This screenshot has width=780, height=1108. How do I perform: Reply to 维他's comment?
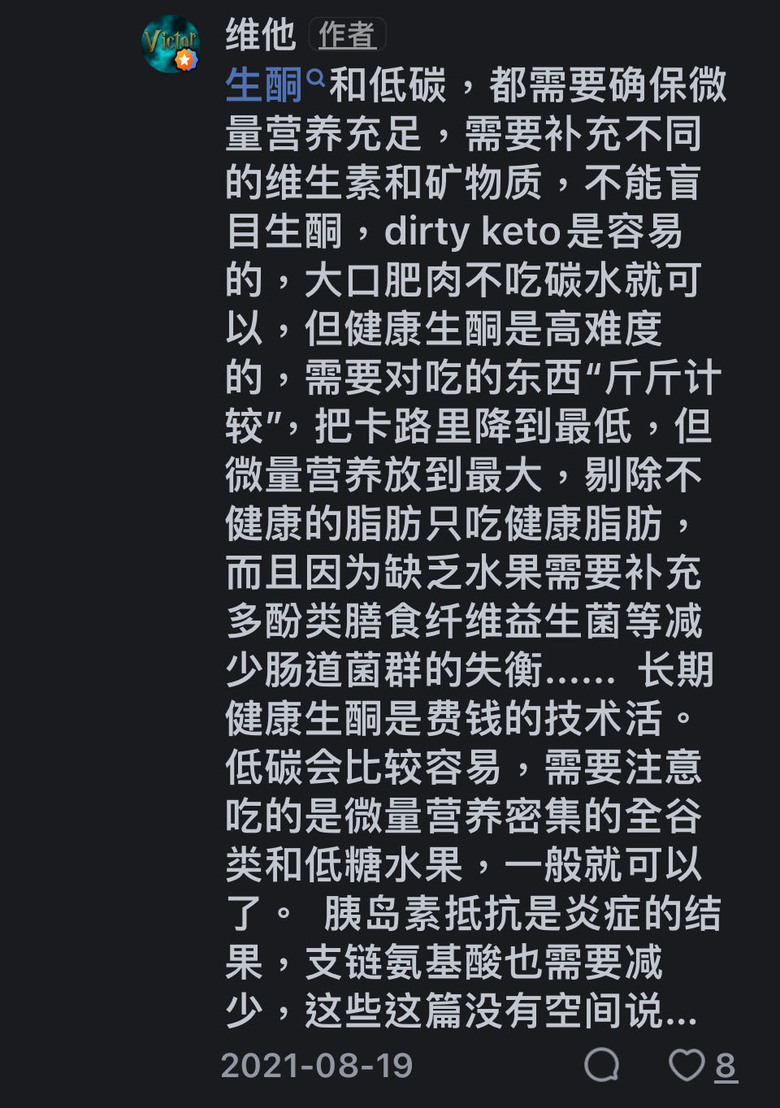click(601, 1065)
